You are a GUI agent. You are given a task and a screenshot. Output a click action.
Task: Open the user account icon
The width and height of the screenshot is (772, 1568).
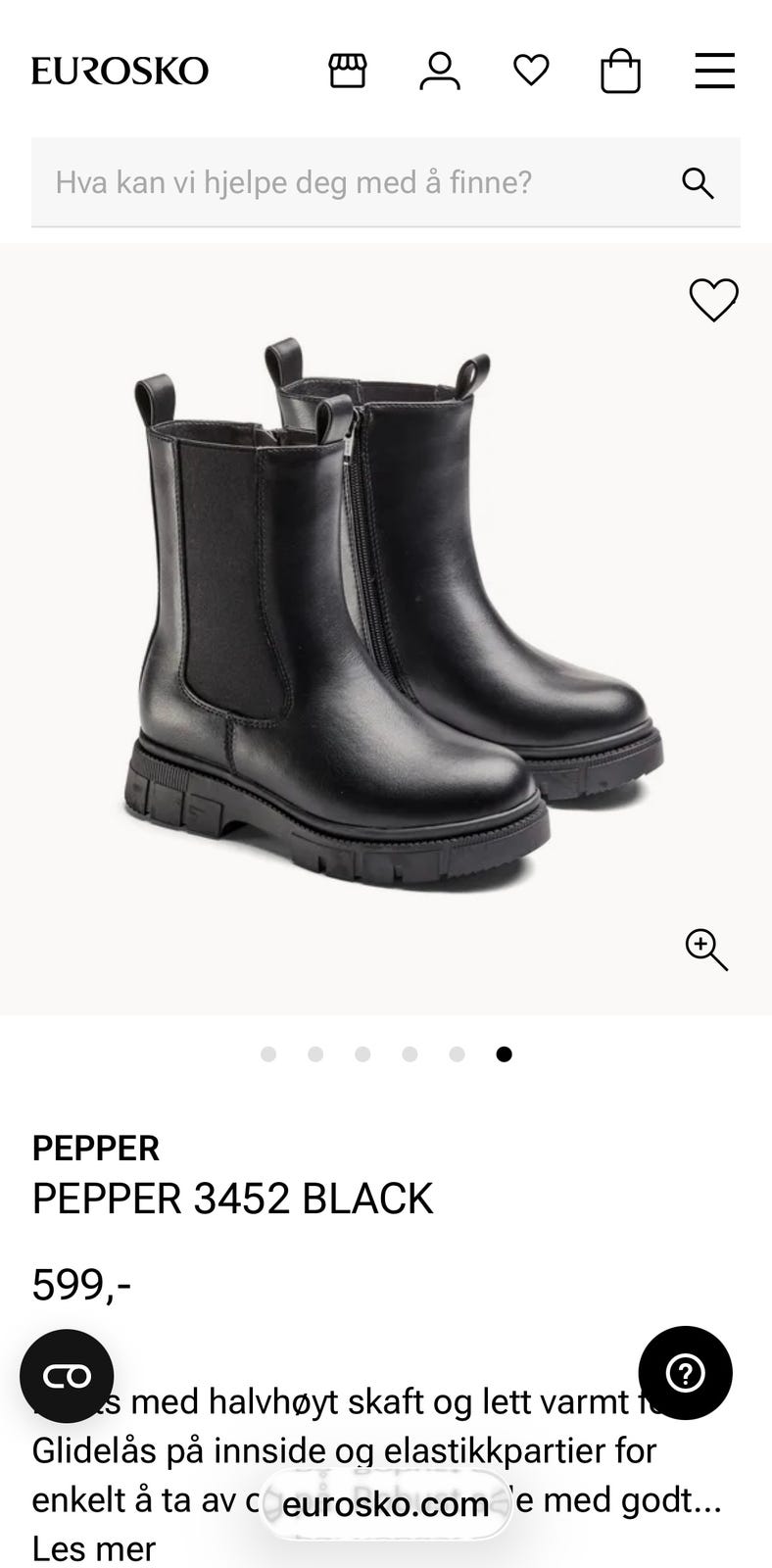pyautogui.click(x=440, y=72)
